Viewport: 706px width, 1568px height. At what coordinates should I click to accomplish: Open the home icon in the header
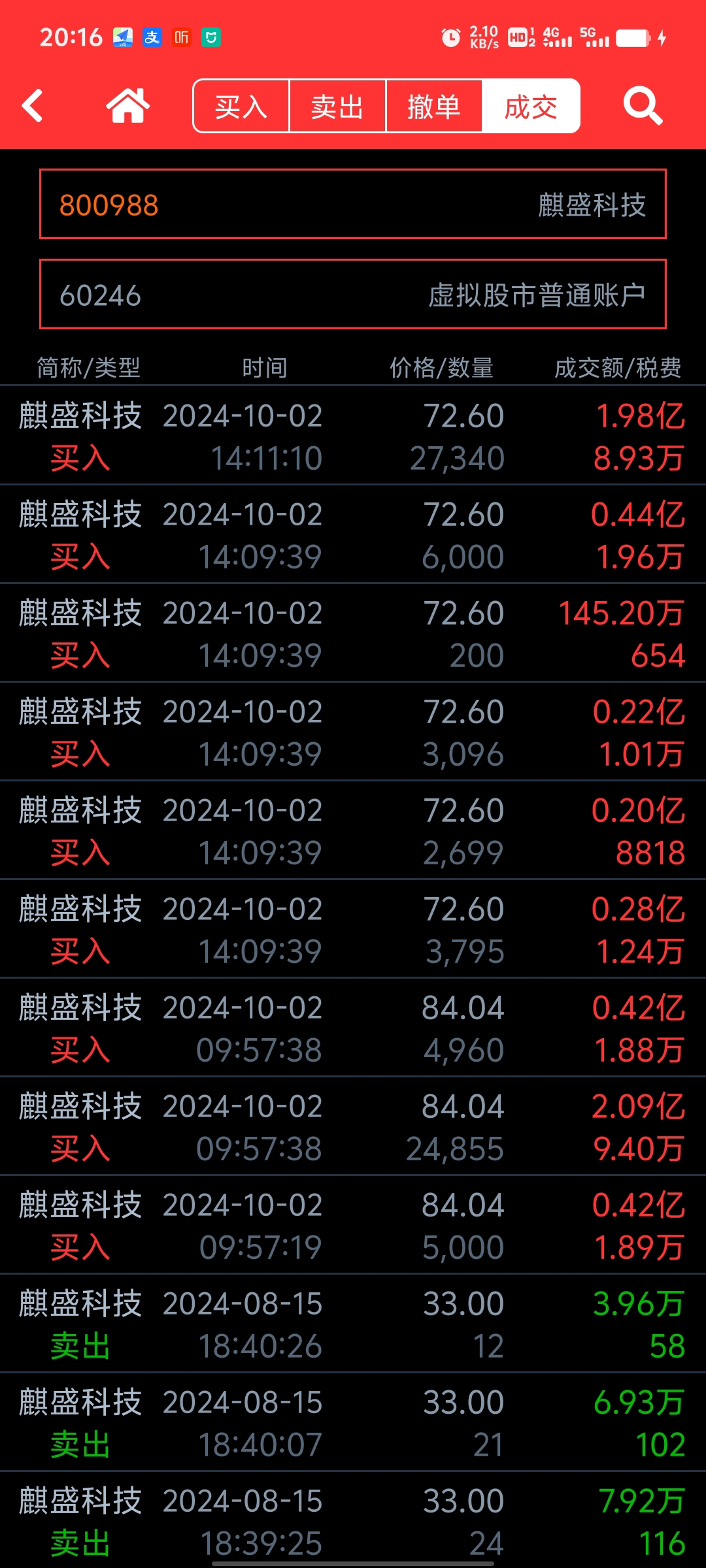tap(128, 106)
